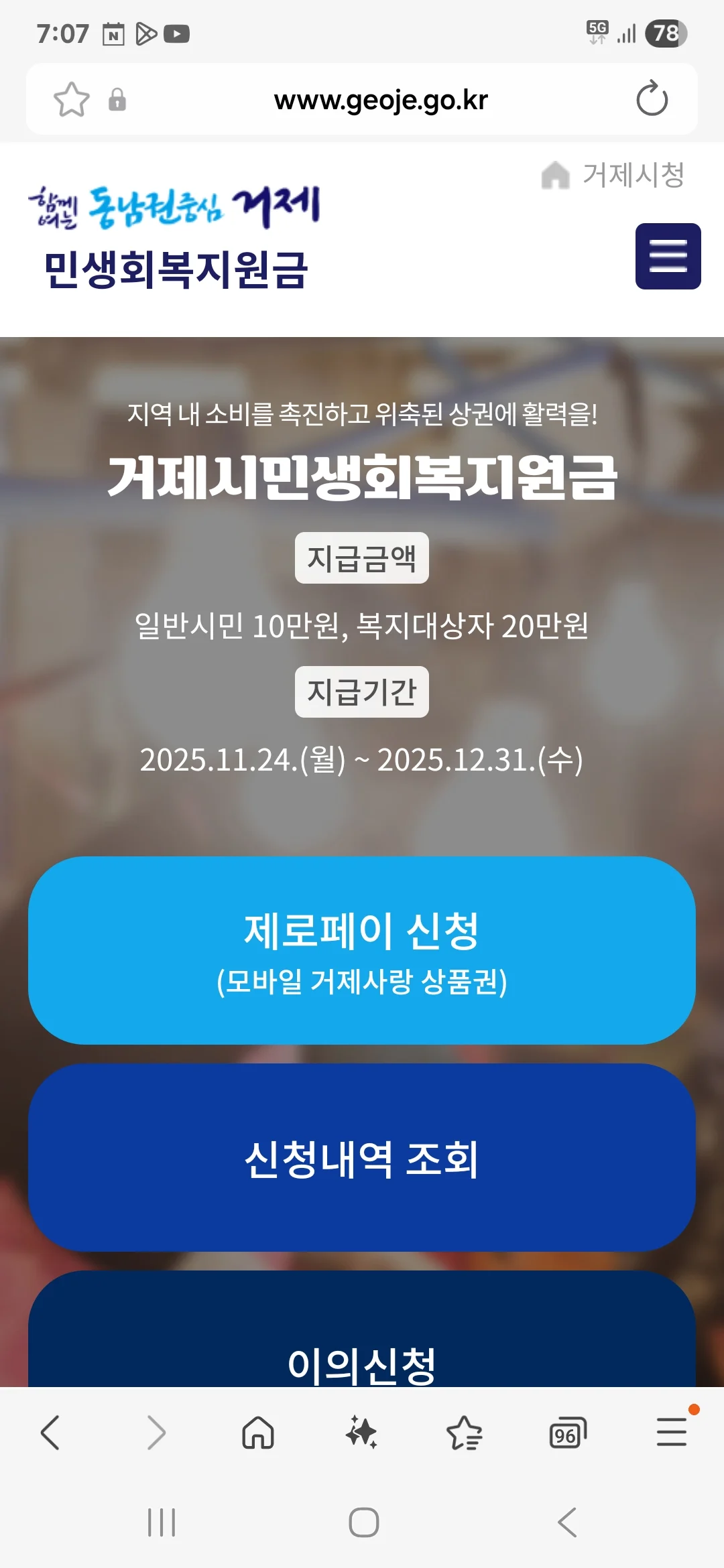Open the AI sparkle assistant
Viewport: 724px width, 1568px height.
[361, 1433]
